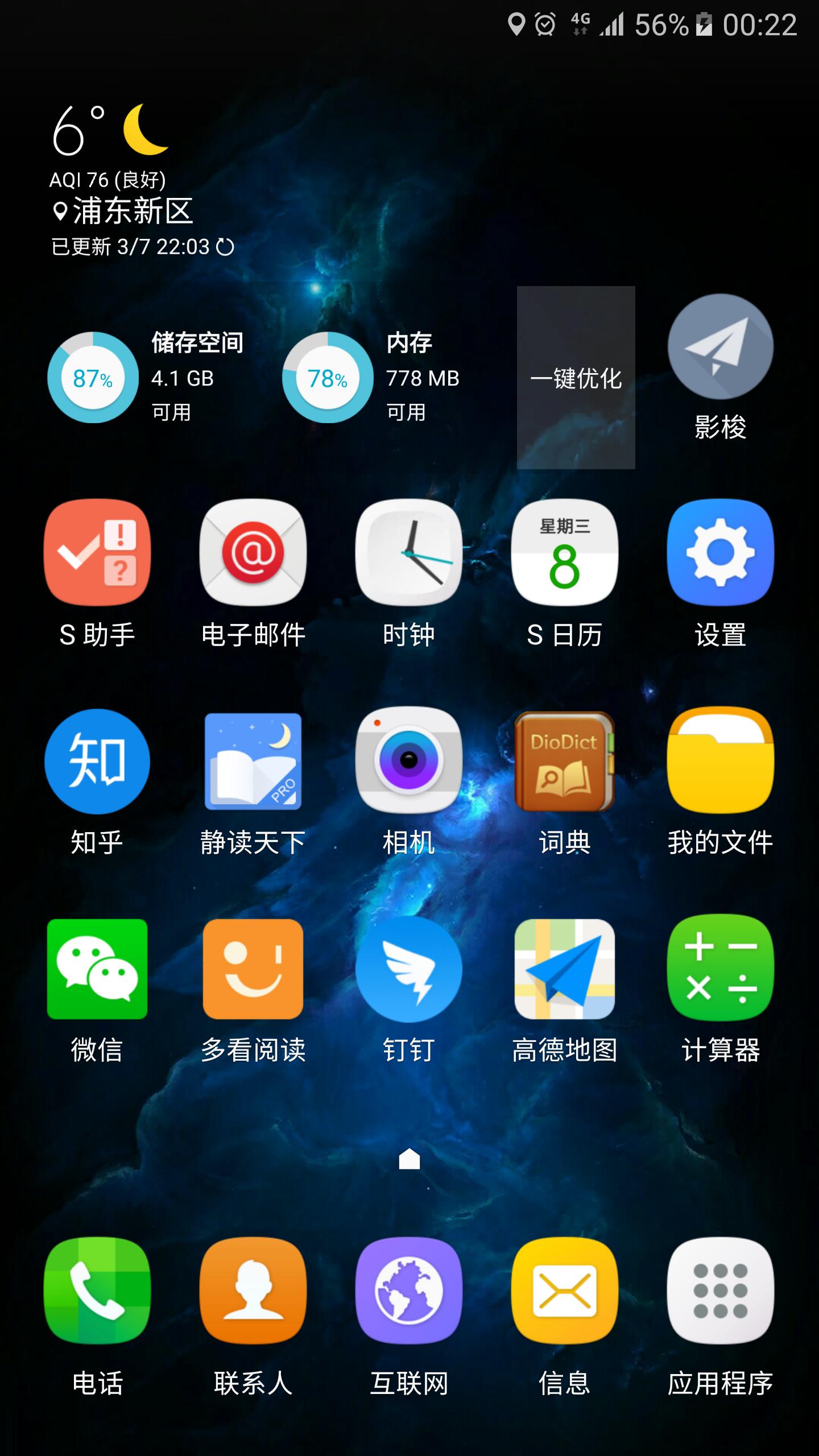The image size is (819, 1456).
Task: Open the 多看阅读 reading app
Action: (x=253, y=969)
